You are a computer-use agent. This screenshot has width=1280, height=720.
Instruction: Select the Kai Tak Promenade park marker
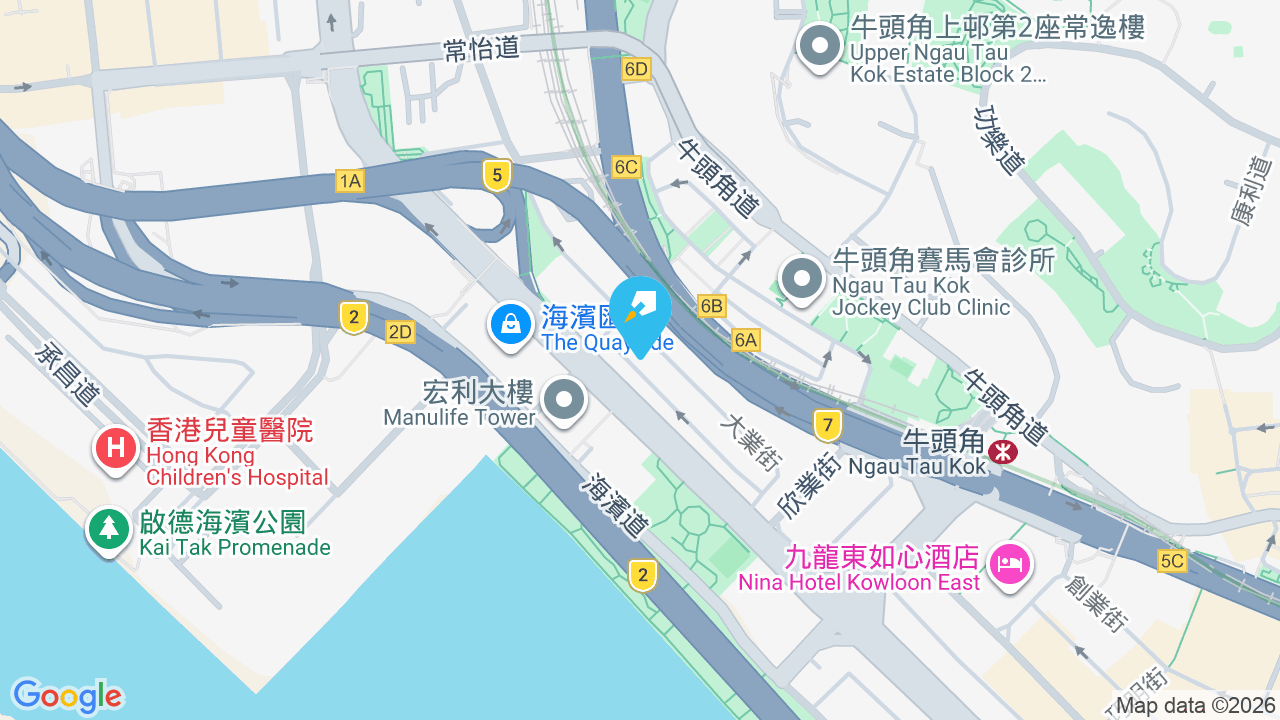(x=108, y=530)
